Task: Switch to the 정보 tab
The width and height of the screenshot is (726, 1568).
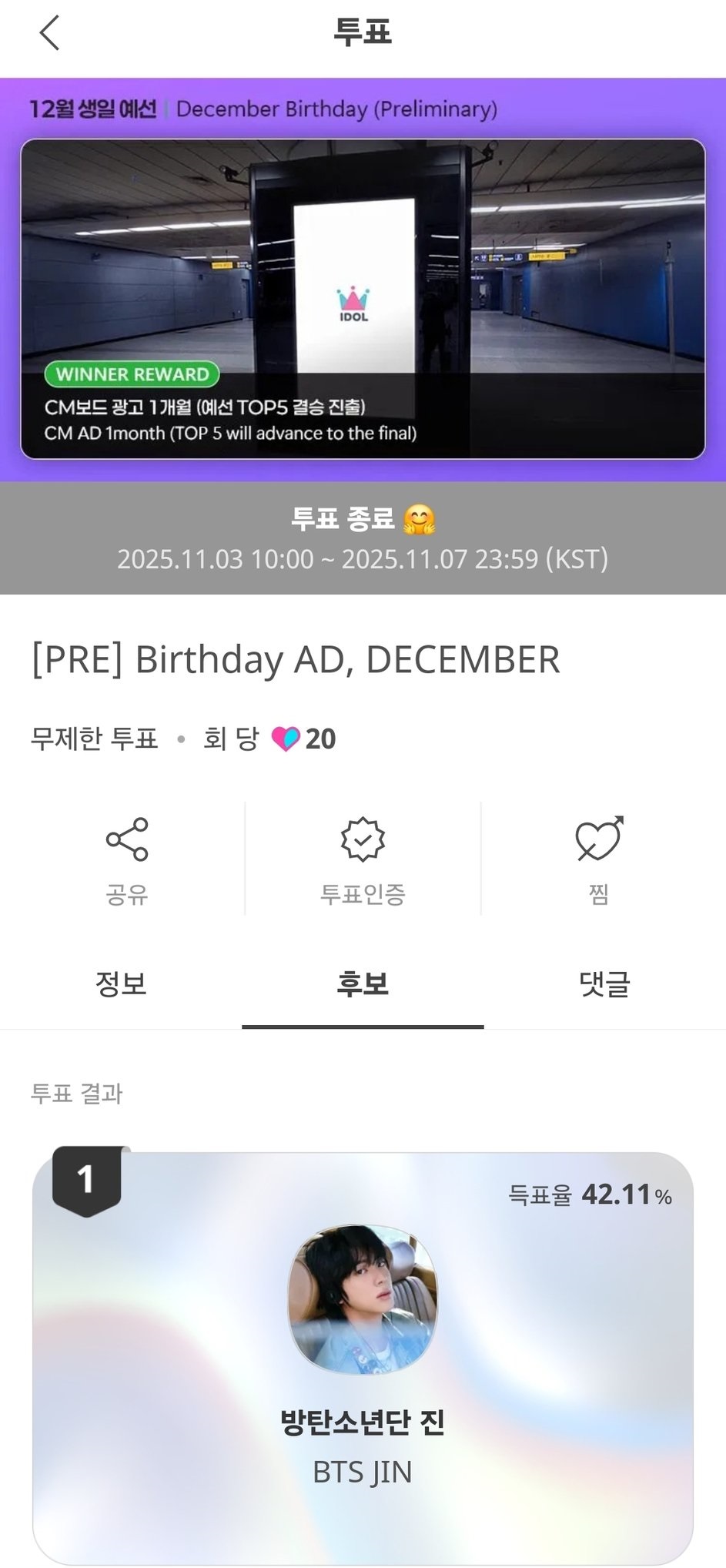Action: pyautogui.click(x=121, y=985)
